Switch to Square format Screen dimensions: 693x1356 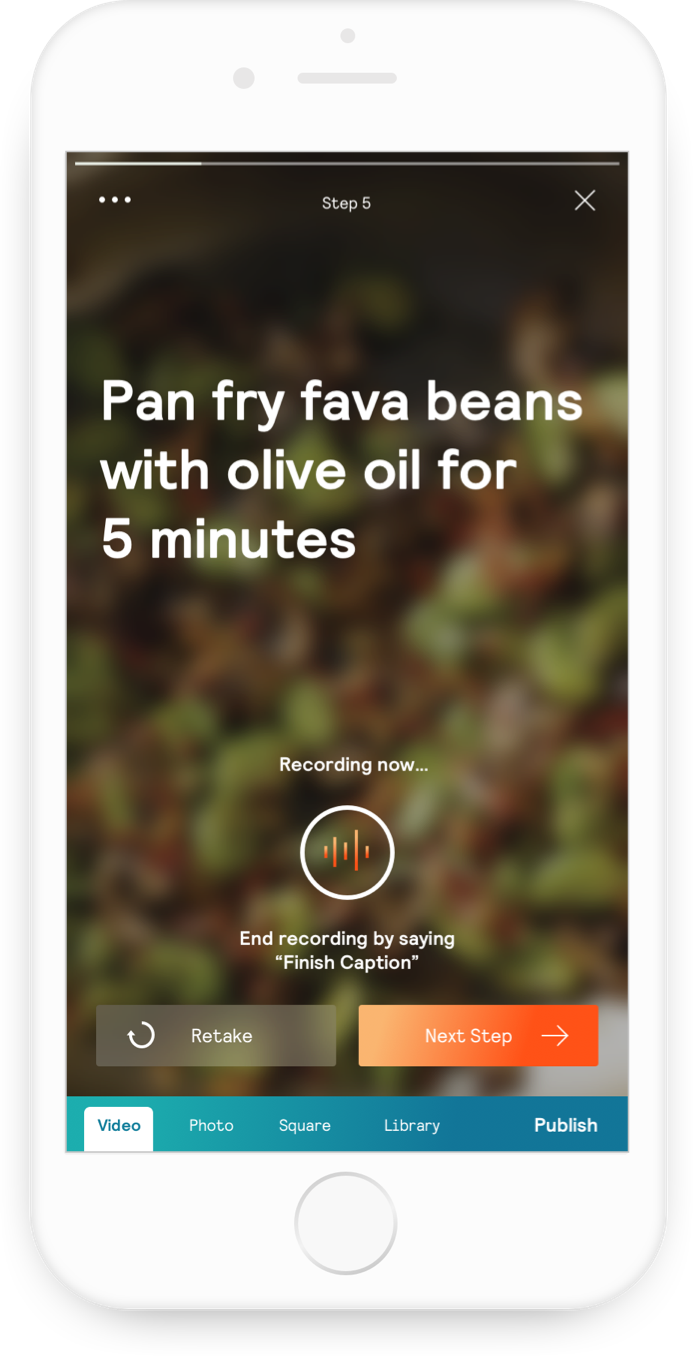tap(304, 1126)
